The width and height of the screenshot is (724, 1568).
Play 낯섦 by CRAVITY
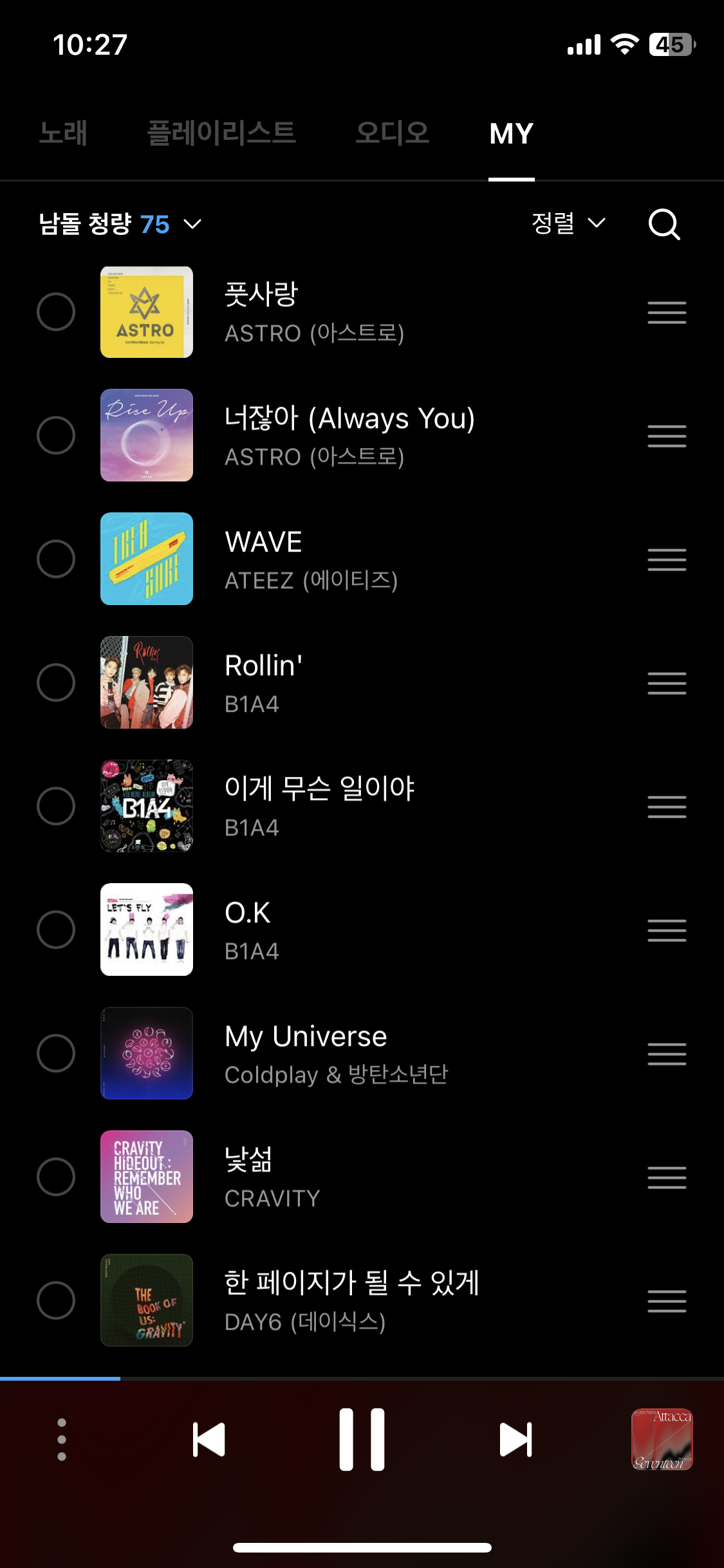tap(248, 1177)
